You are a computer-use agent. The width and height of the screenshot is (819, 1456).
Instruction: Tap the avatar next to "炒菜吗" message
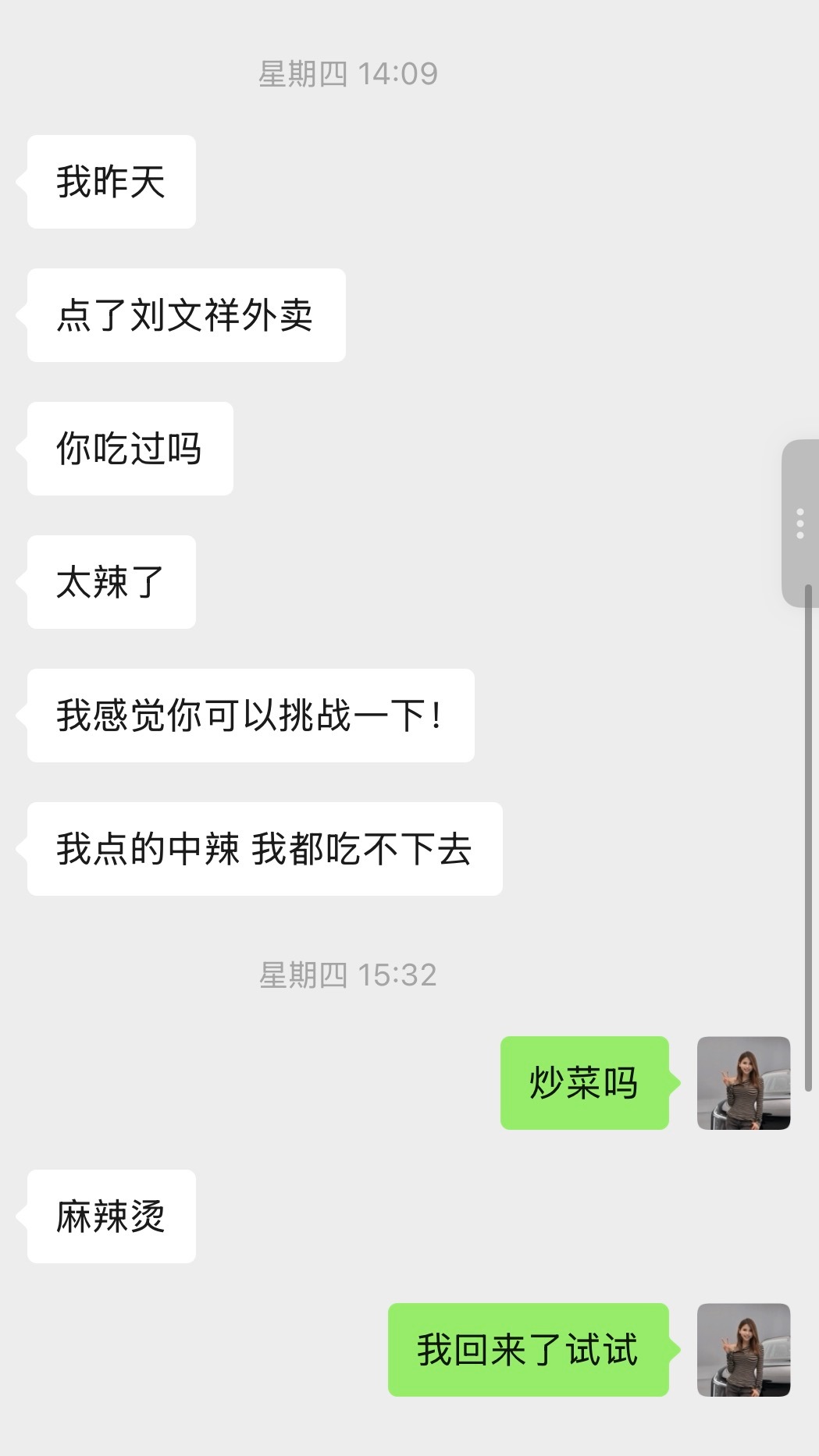(743, 1083)
